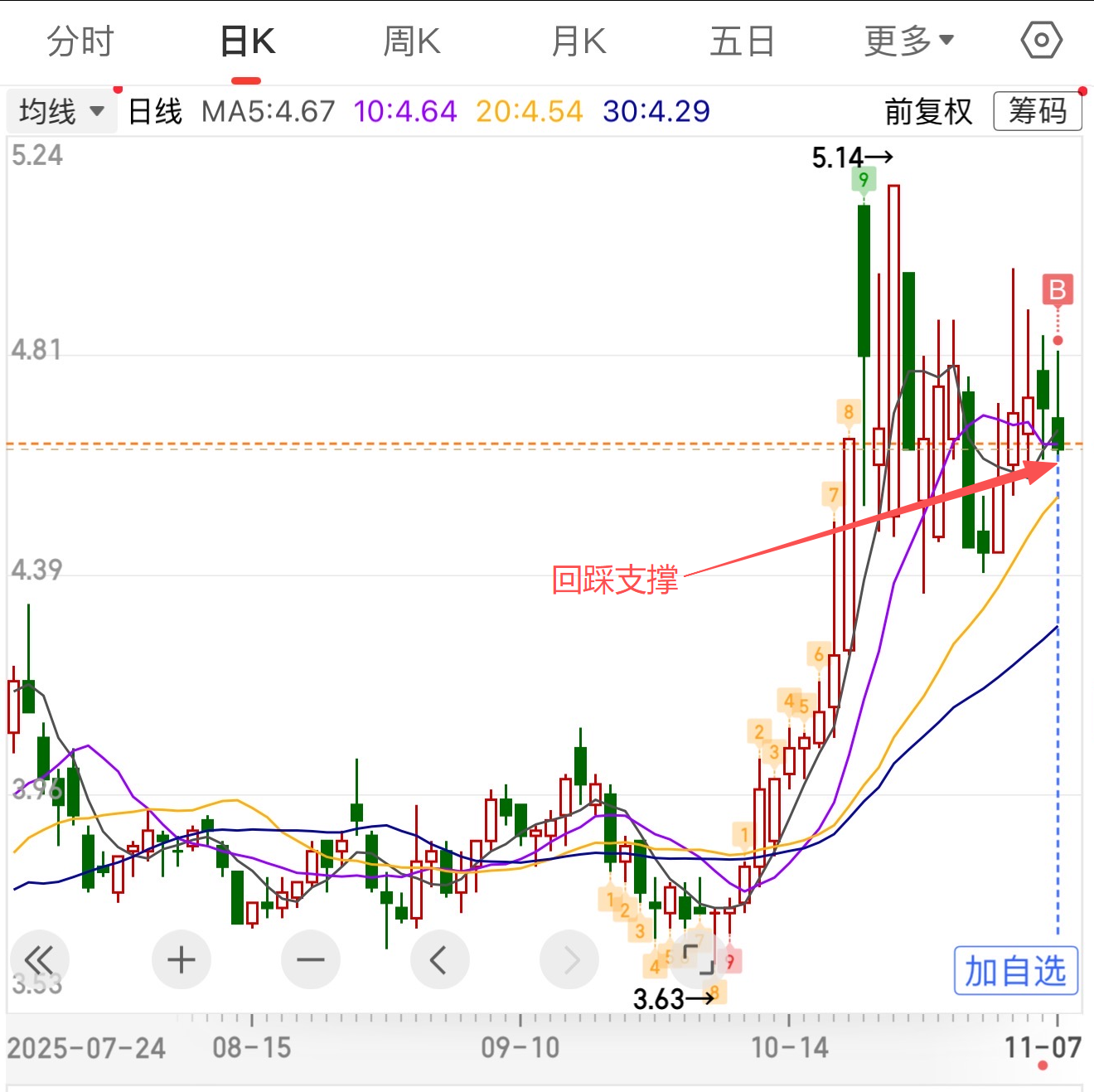Switch to the 分时 tab
The width and height of the screenshot is (1094, 1092).
(80, 41)
